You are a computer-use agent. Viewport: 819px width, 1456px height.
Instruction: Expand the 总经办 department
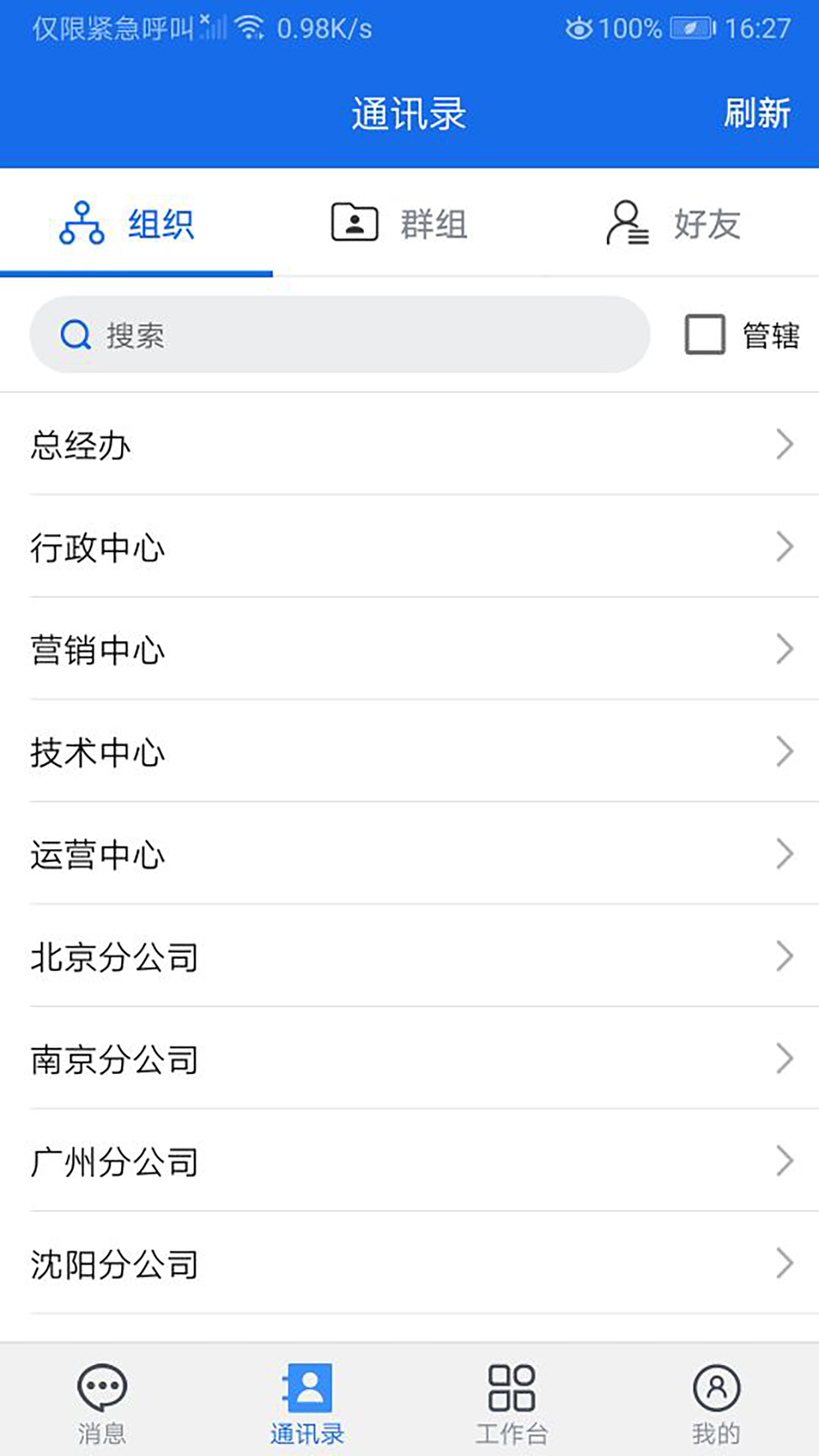tap(786, 445)
